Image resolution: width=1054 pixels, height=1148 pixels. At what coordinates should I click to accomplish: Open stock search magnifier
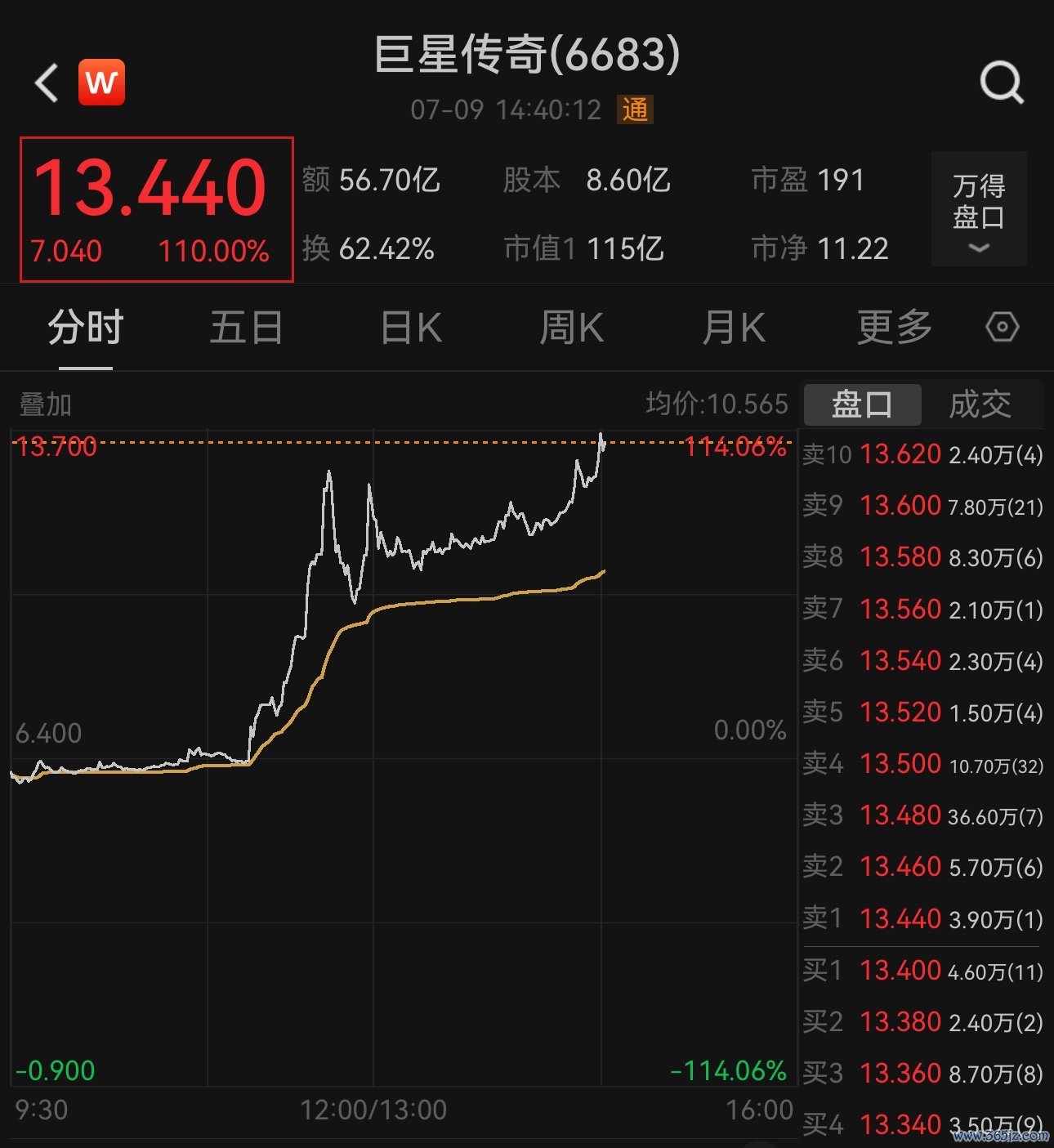tap(1001, 83)
